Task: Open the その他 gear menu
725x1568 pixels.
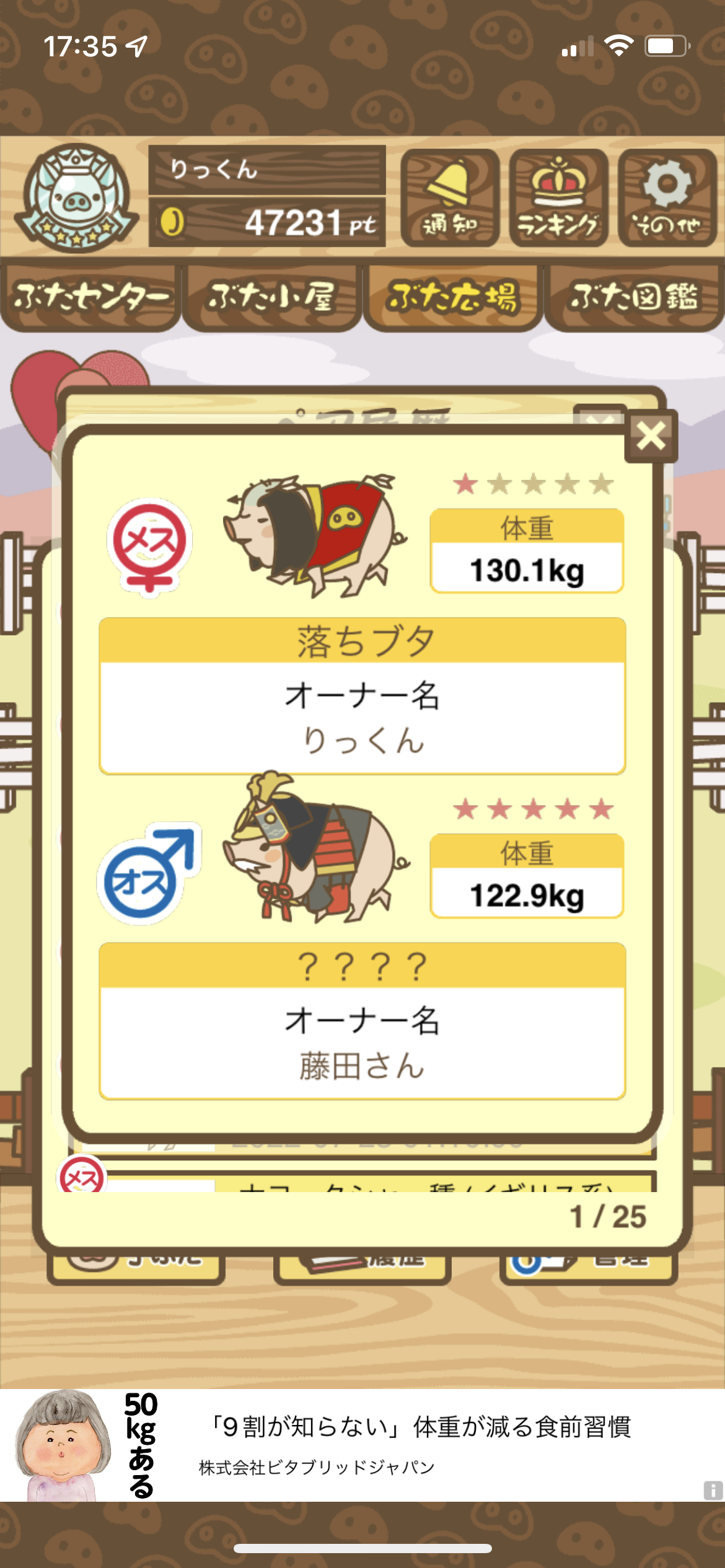Action: (x=667, y=198)
